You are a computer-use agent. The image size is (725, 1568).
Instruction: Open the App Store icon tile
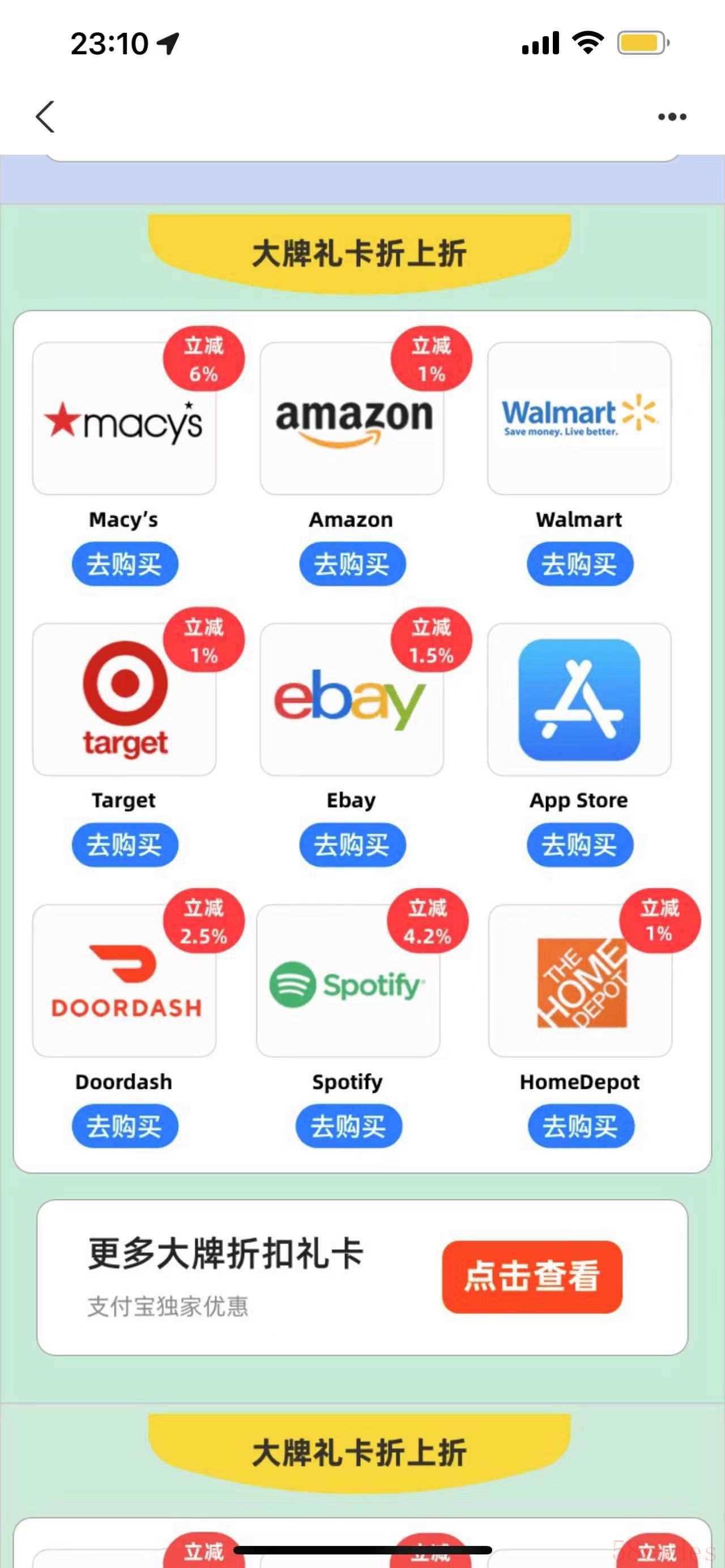point(579,699)
